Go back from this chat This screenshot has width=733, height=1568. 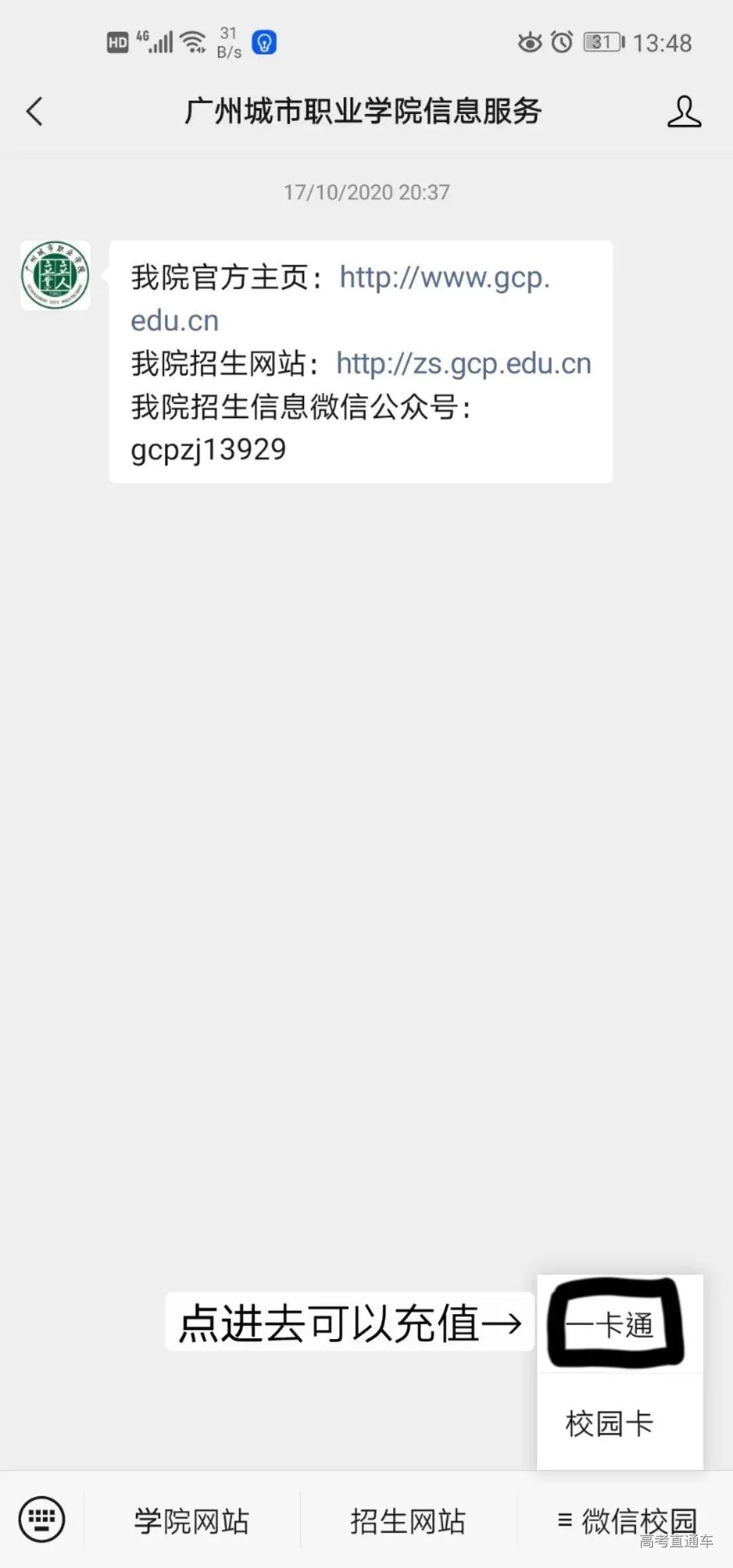[35, 111]
